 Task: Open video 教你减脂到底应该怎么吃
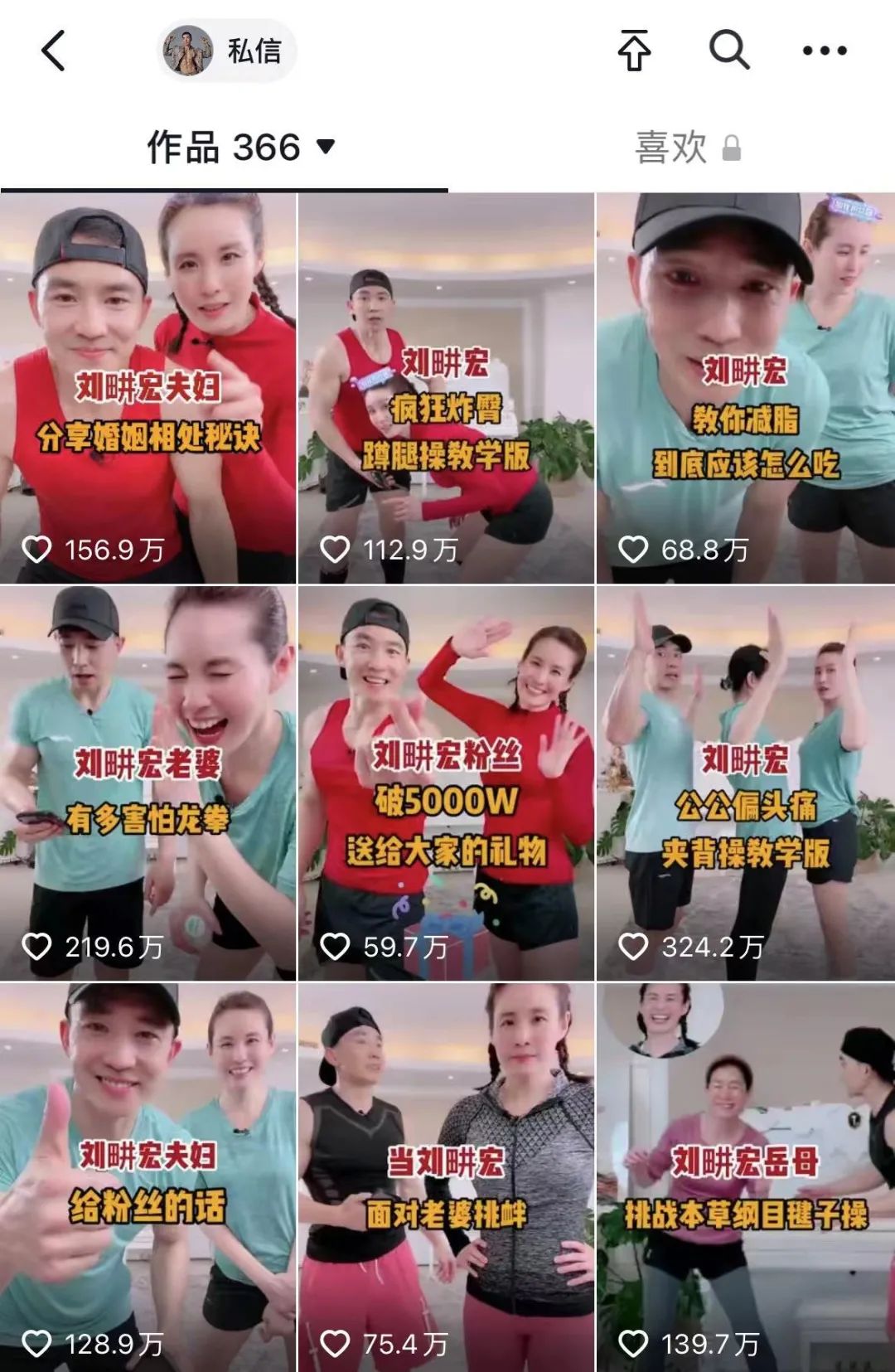tap(745, 388)
